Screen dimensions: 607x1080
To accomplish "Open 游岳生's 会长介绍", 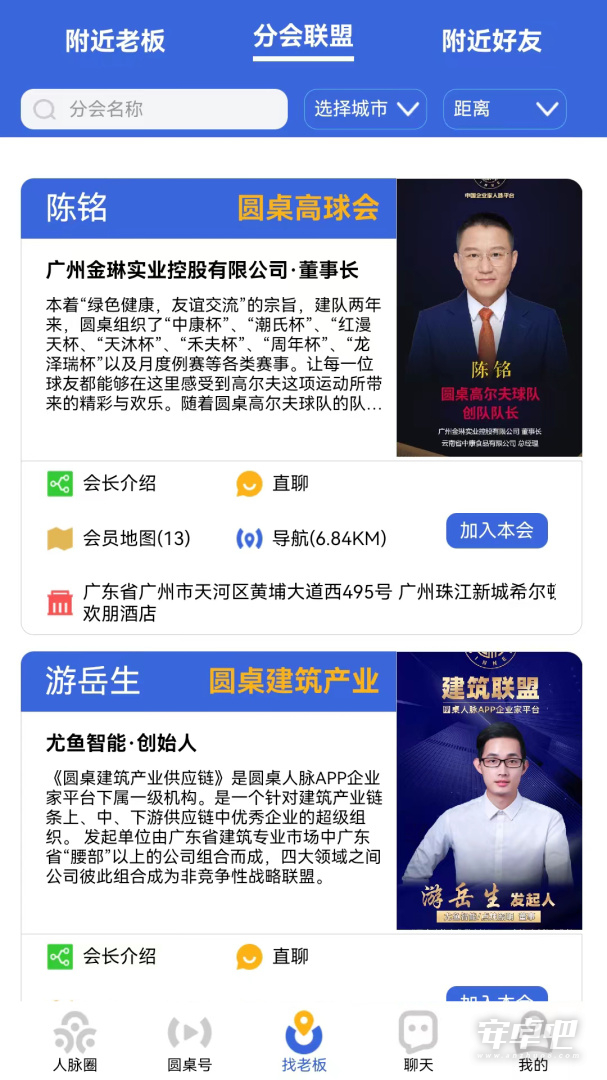I will (102, 956).
